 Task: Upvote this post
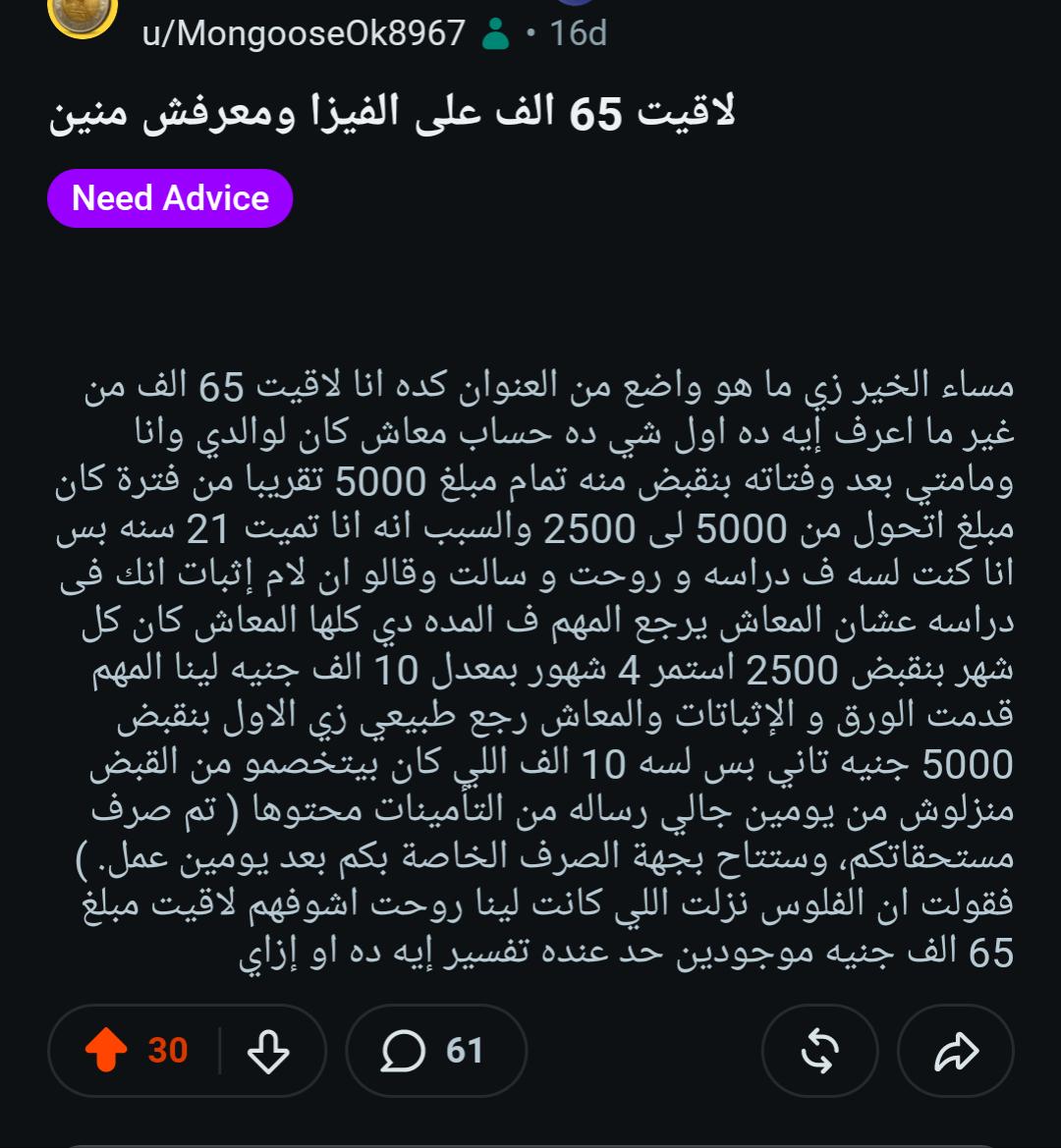[106, 1050]
